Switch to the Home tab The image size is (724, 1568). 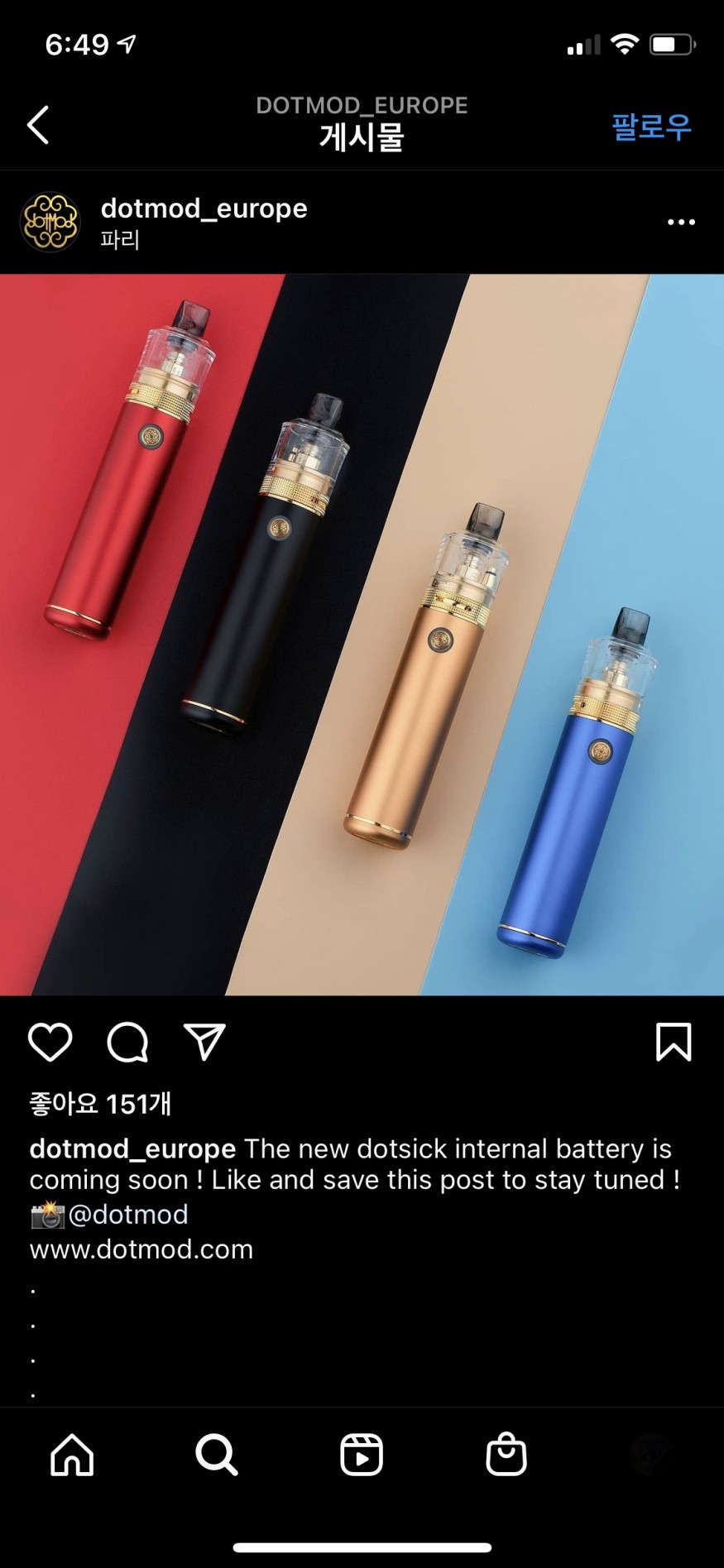tap(72, 1455)
